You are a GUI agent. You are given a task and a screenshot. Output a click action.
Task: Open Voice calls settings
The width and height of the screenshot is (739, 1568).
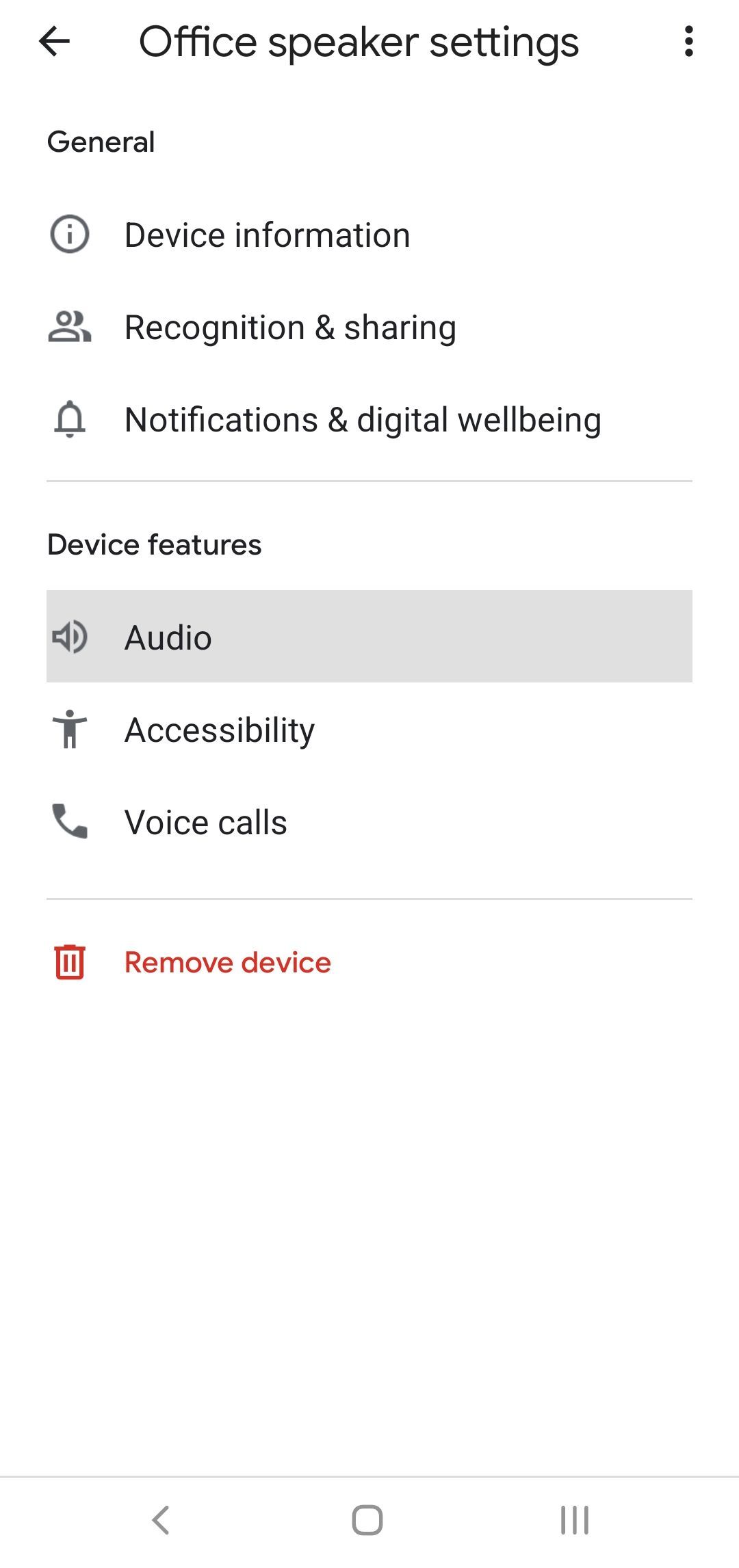click(205, 822)
